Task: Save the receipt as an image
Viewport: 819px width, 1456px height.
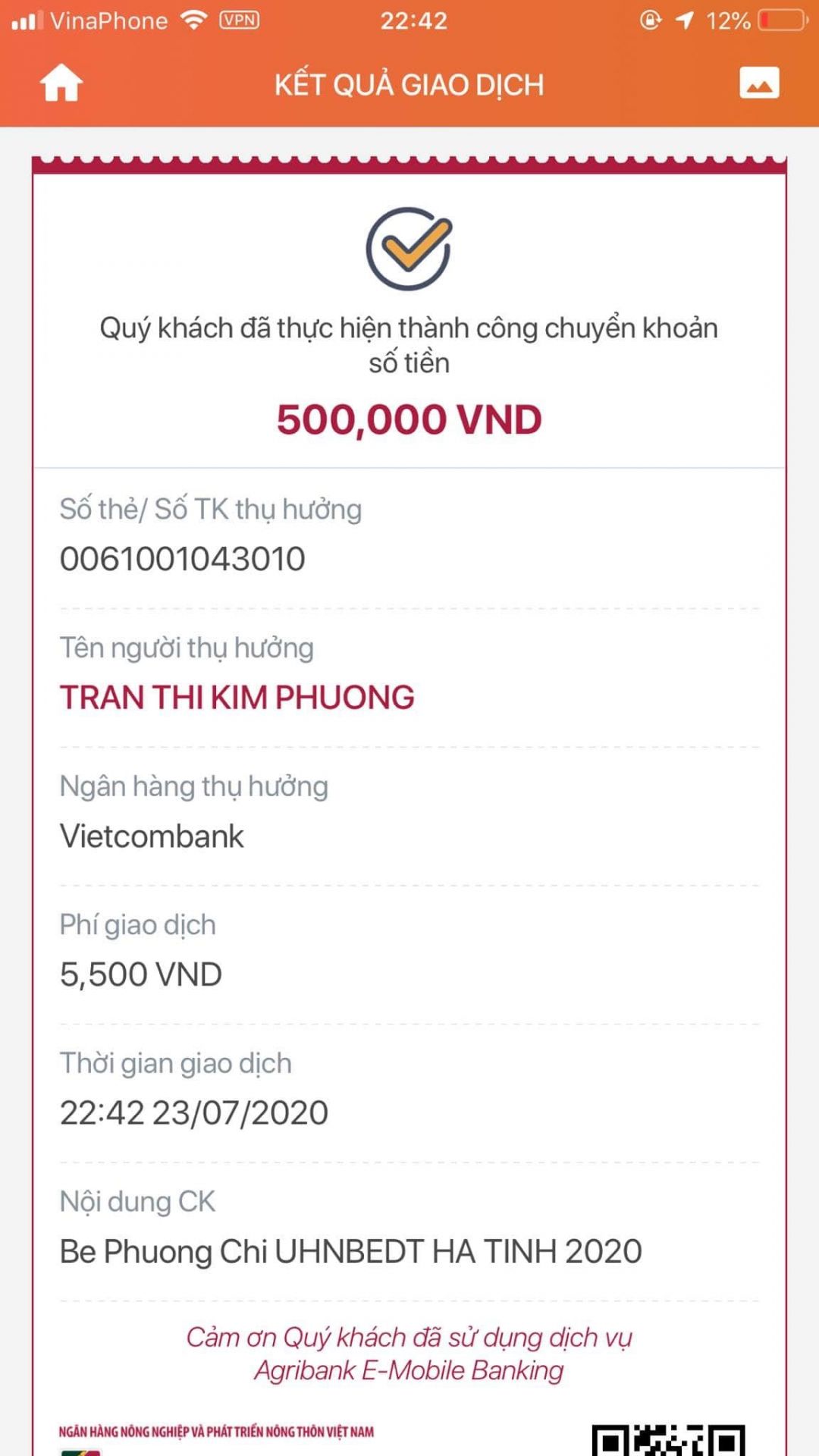Action: click(758, 83)
